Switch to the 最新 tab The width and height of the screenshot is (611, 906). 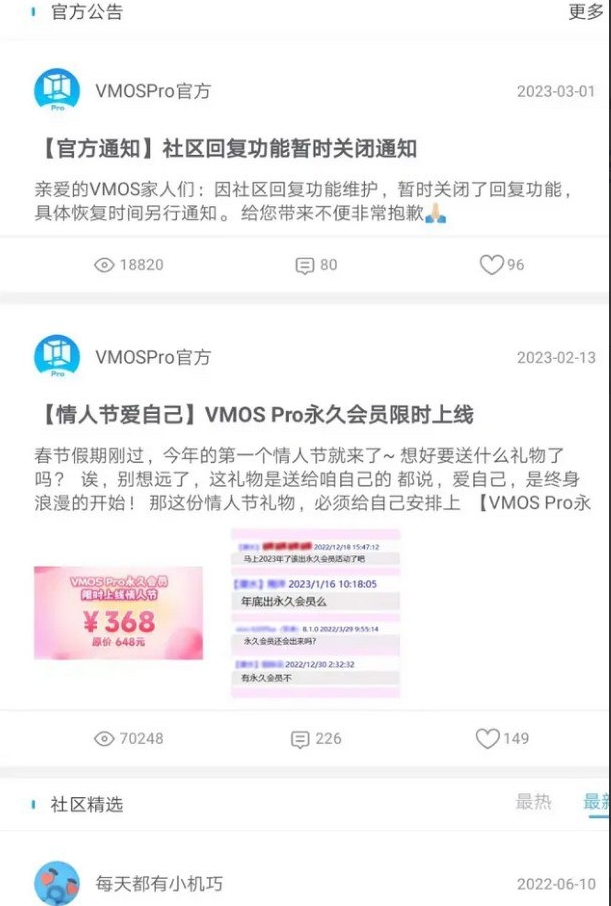pyautogui.click(x=597, y=802)
